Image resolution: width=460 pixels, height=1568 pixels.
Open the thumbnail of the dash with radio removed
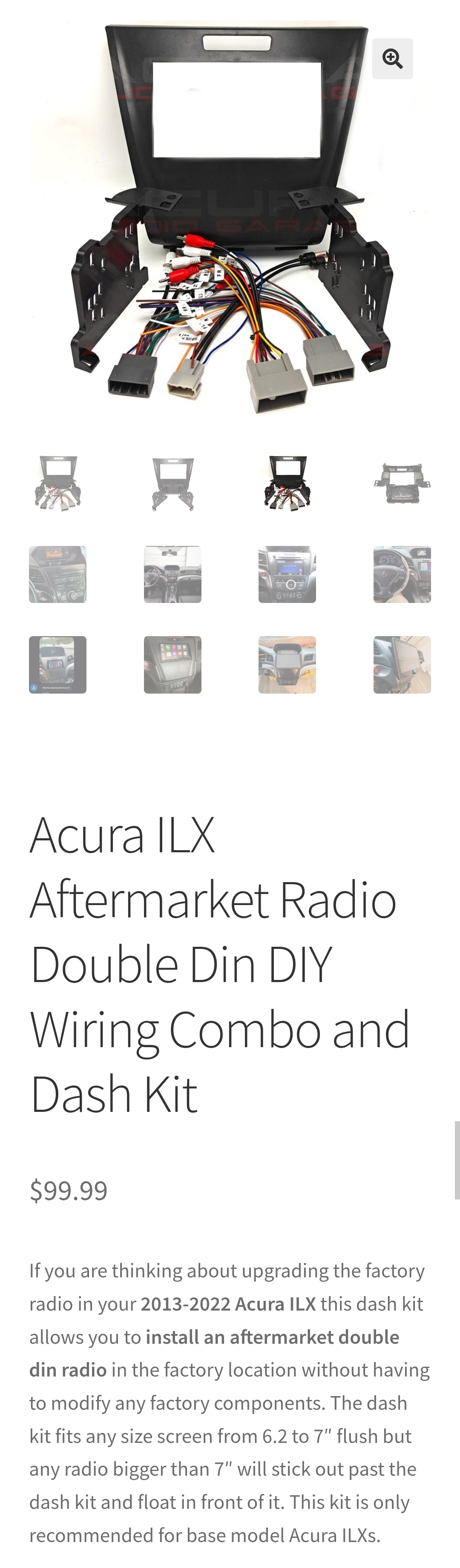coord(287,664)
